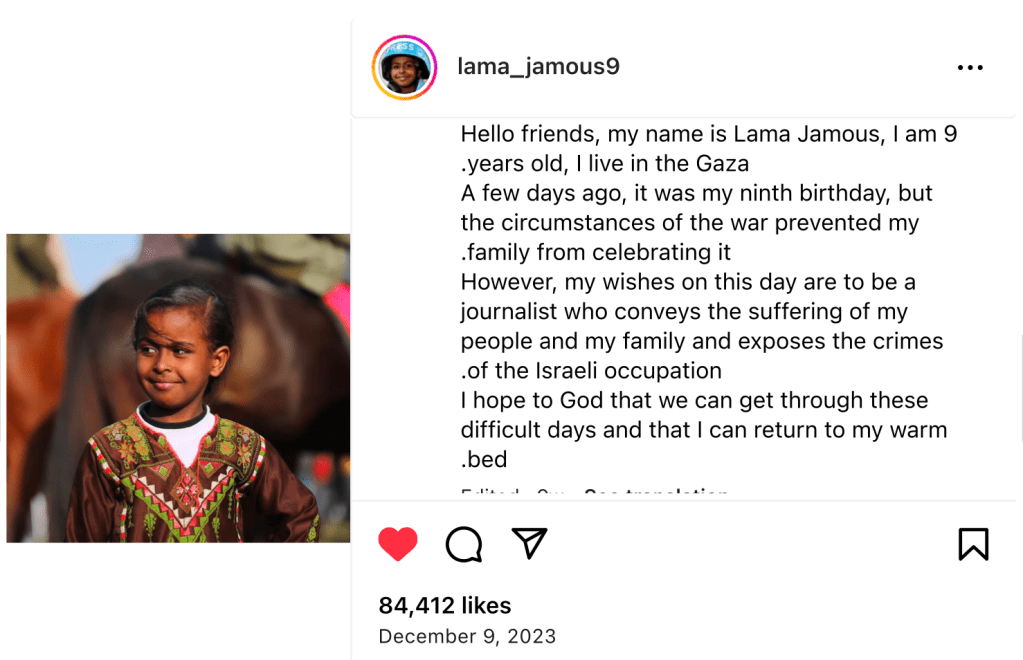Image resolution: width=1023 pixels, height=660 pixels.
Task: Open the three-dot overflow menu
Action: (x=970, y=68)
